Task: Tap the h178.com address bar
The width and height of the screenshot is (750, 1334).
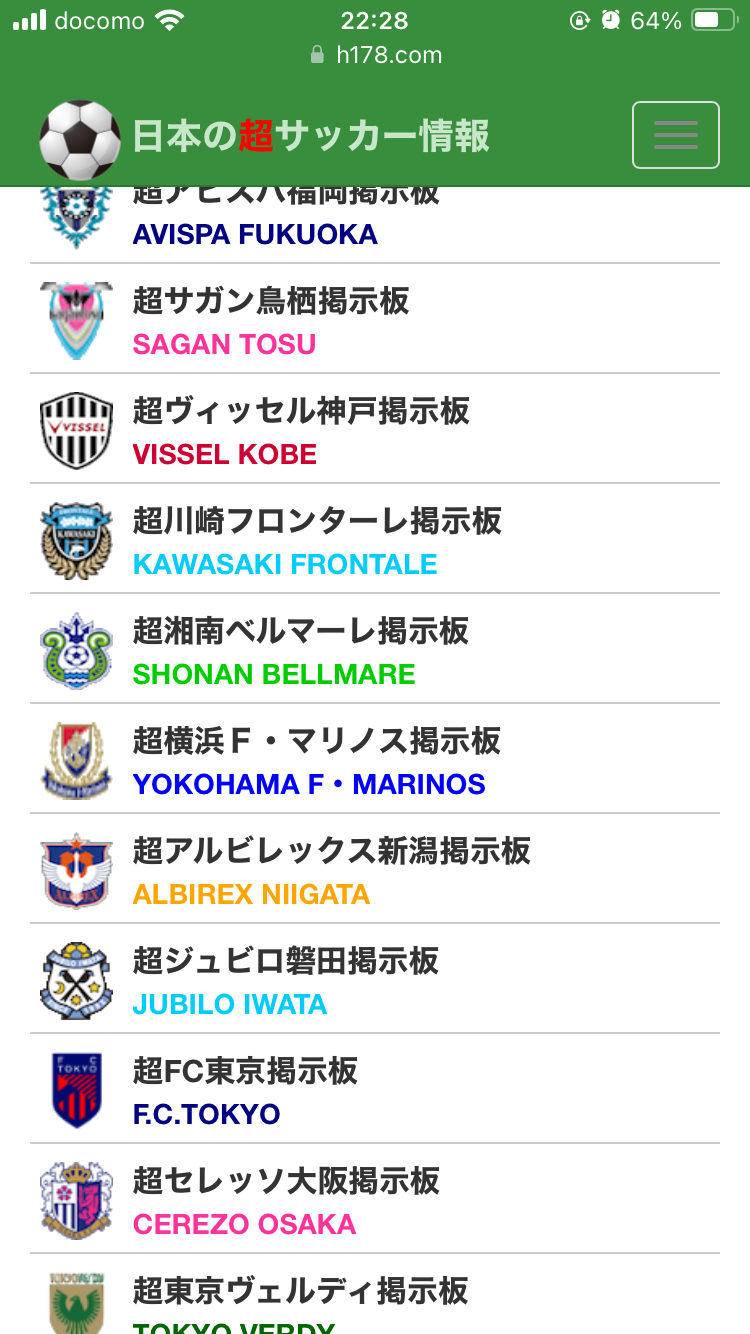Action: point(375,55)
